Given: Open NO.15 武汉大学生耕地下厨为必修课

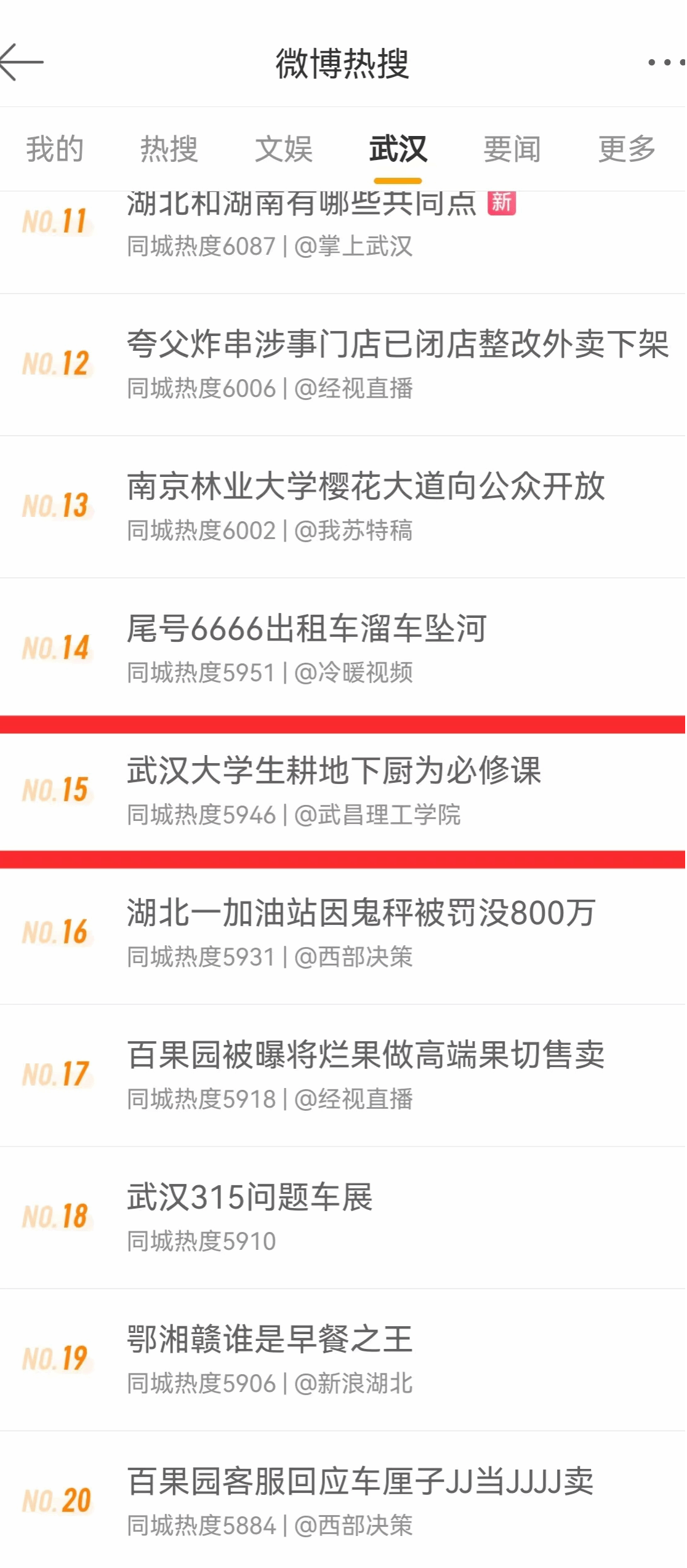Looking at the screenshot, I should point(343,791).
